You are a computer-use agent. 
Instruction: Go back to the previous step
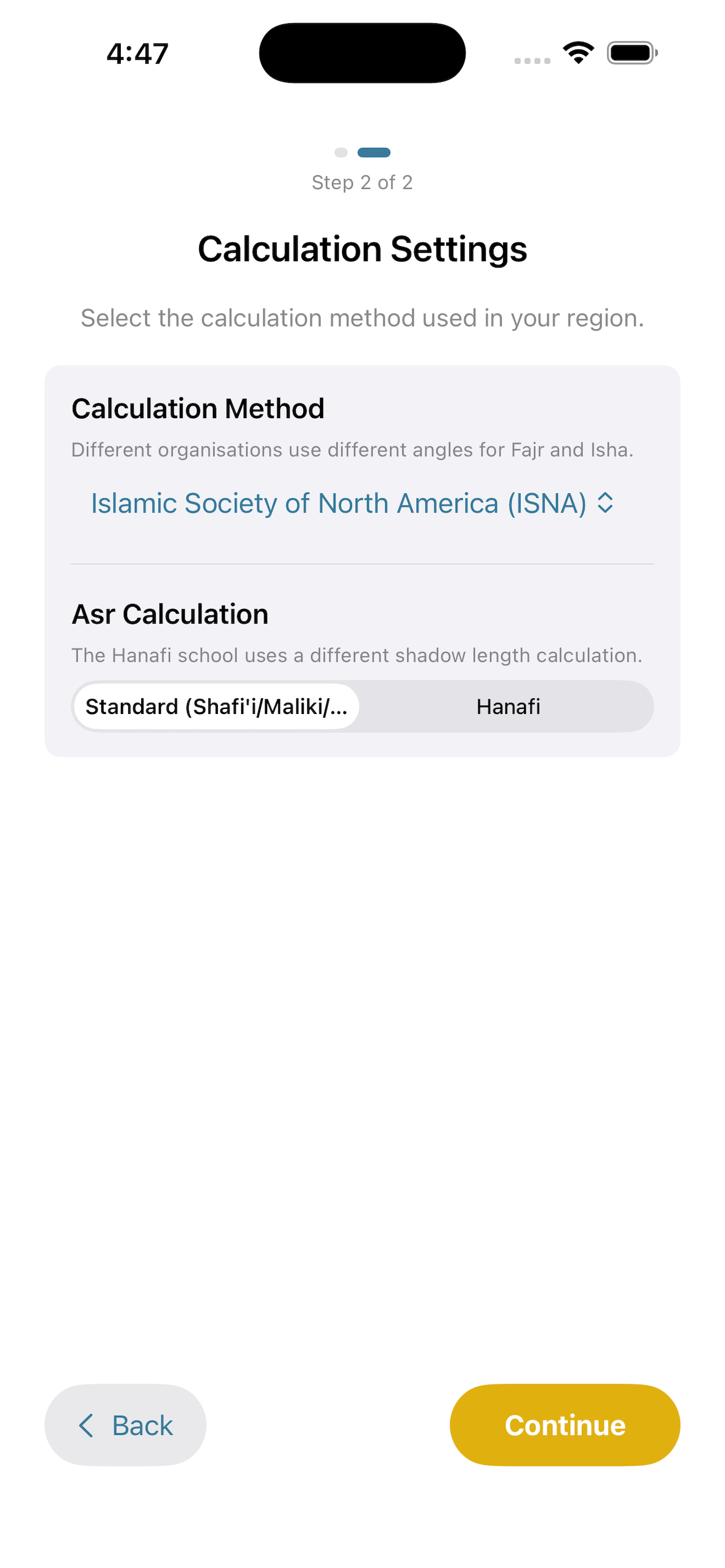coord(125,1425)
